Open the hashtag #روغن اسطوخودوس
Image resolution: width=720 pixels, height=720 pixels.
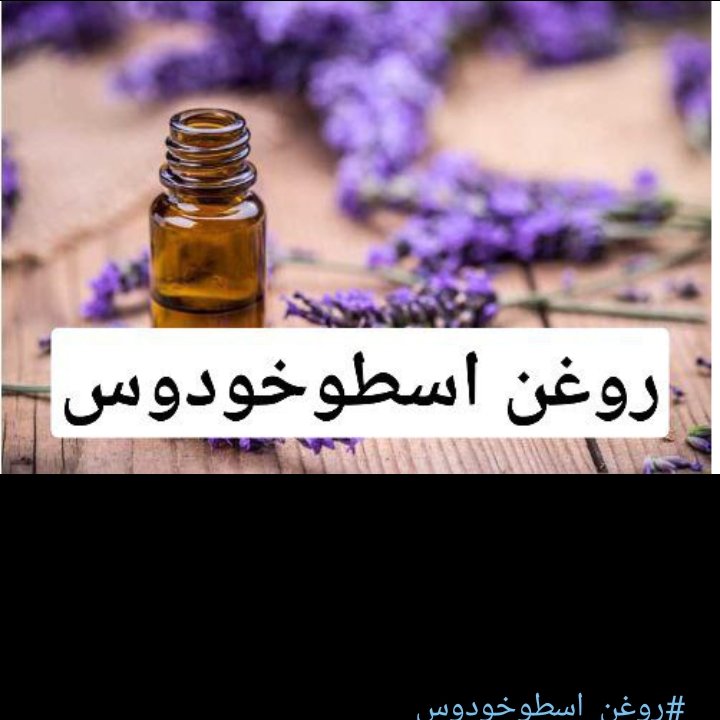(551, 707)
